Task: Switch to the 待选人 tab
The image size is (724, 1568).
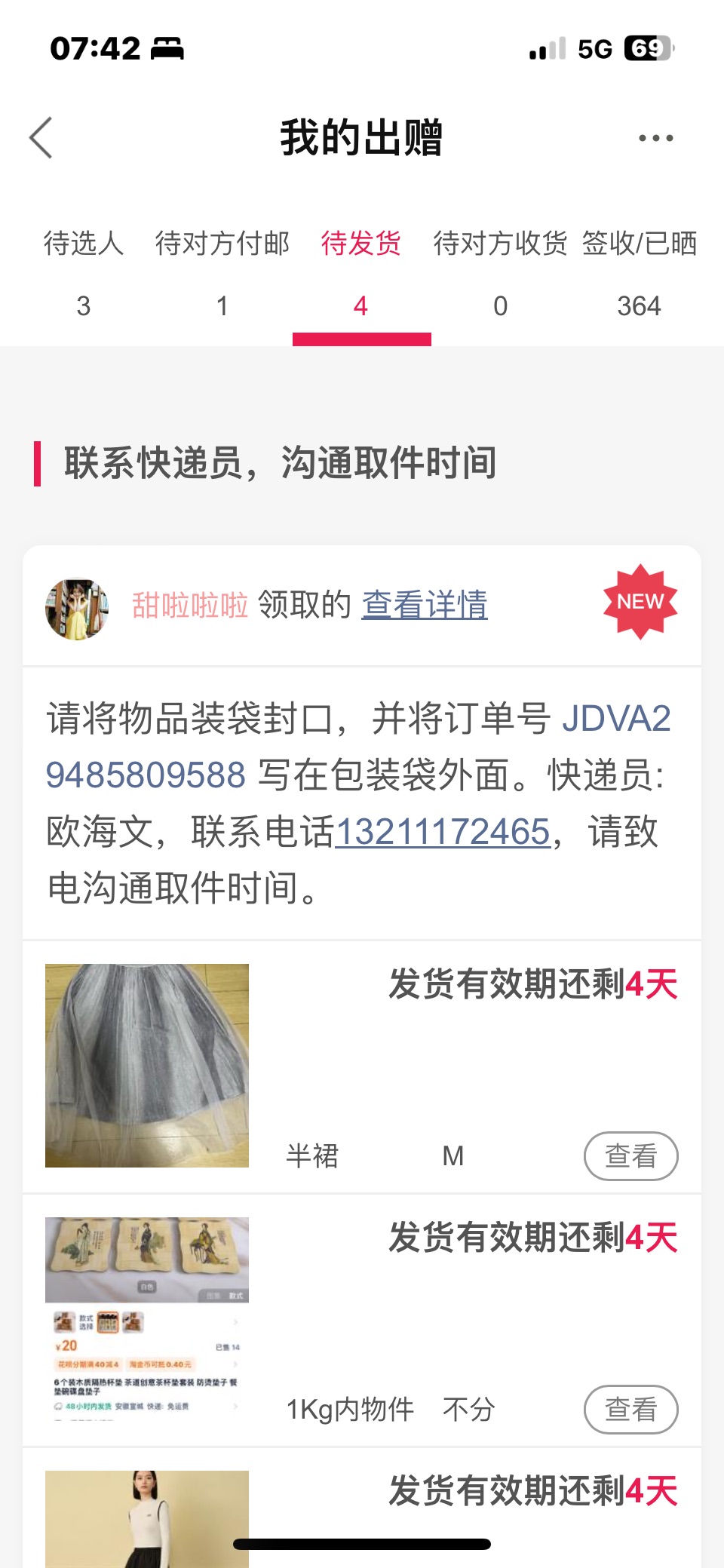Action: tap(84, 275)
